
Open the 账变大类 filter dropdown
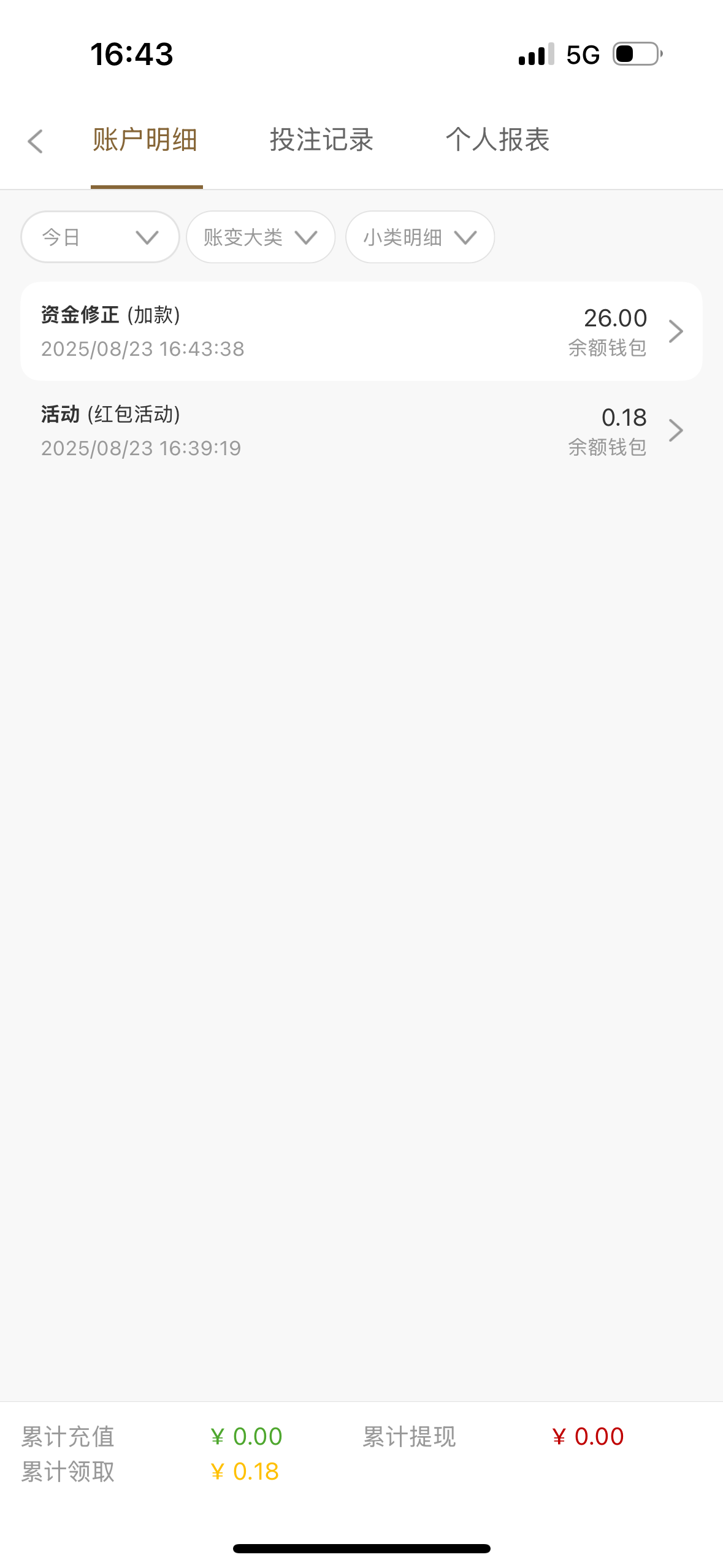click(x=261, y=237)
